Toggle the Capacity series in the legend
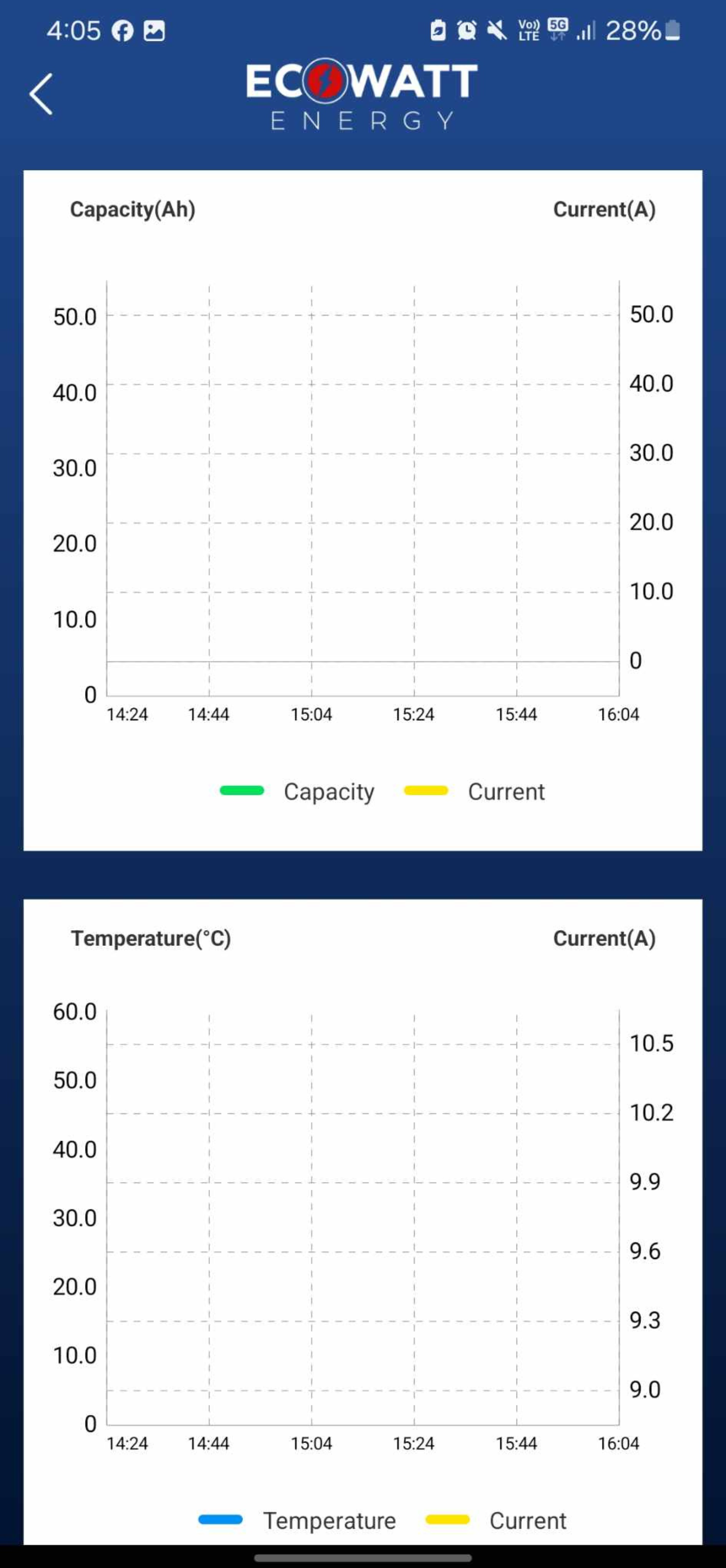Viewport: 726px width, 1568px height. (x=298, y=791)
